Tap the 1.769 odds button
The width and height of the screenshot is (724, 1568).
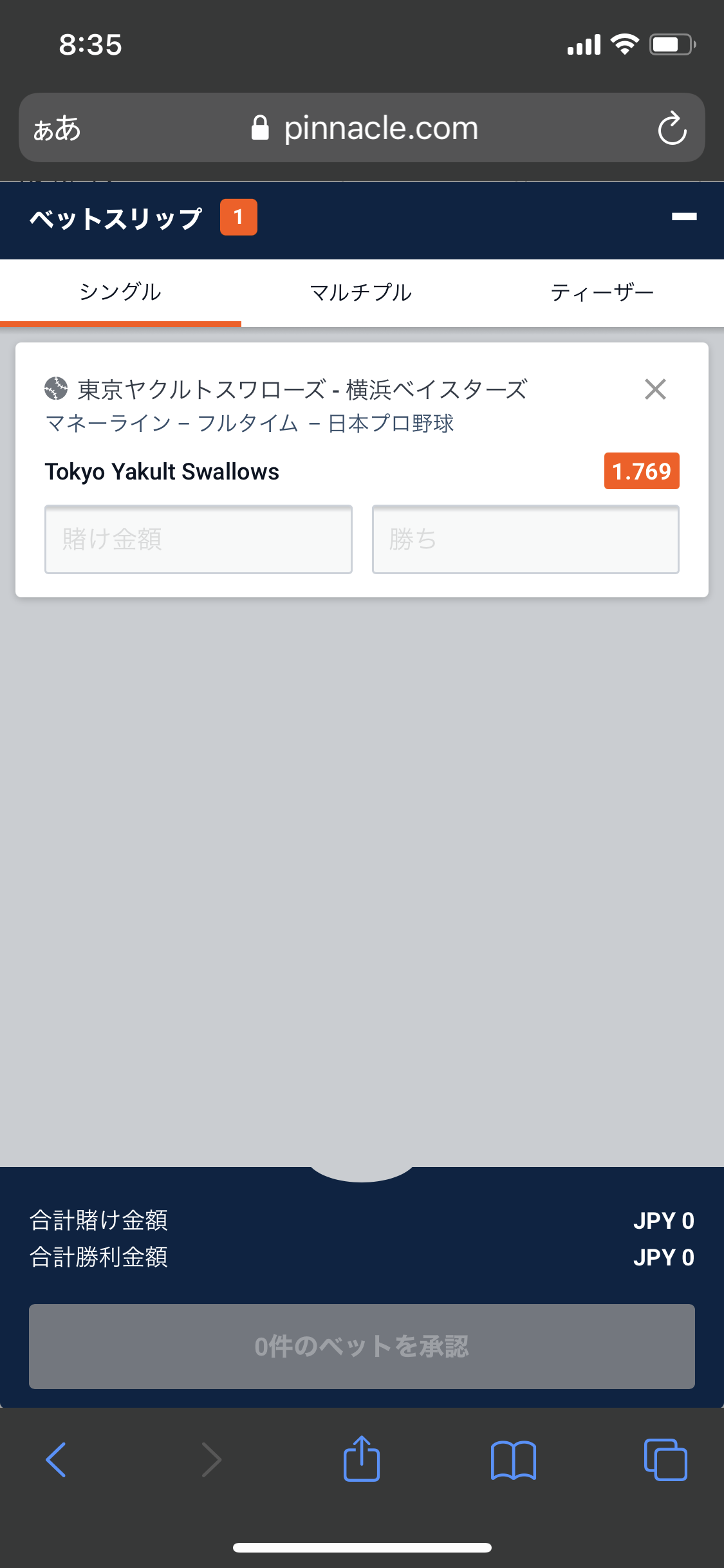pyautogui.click(x=641, y=471)
